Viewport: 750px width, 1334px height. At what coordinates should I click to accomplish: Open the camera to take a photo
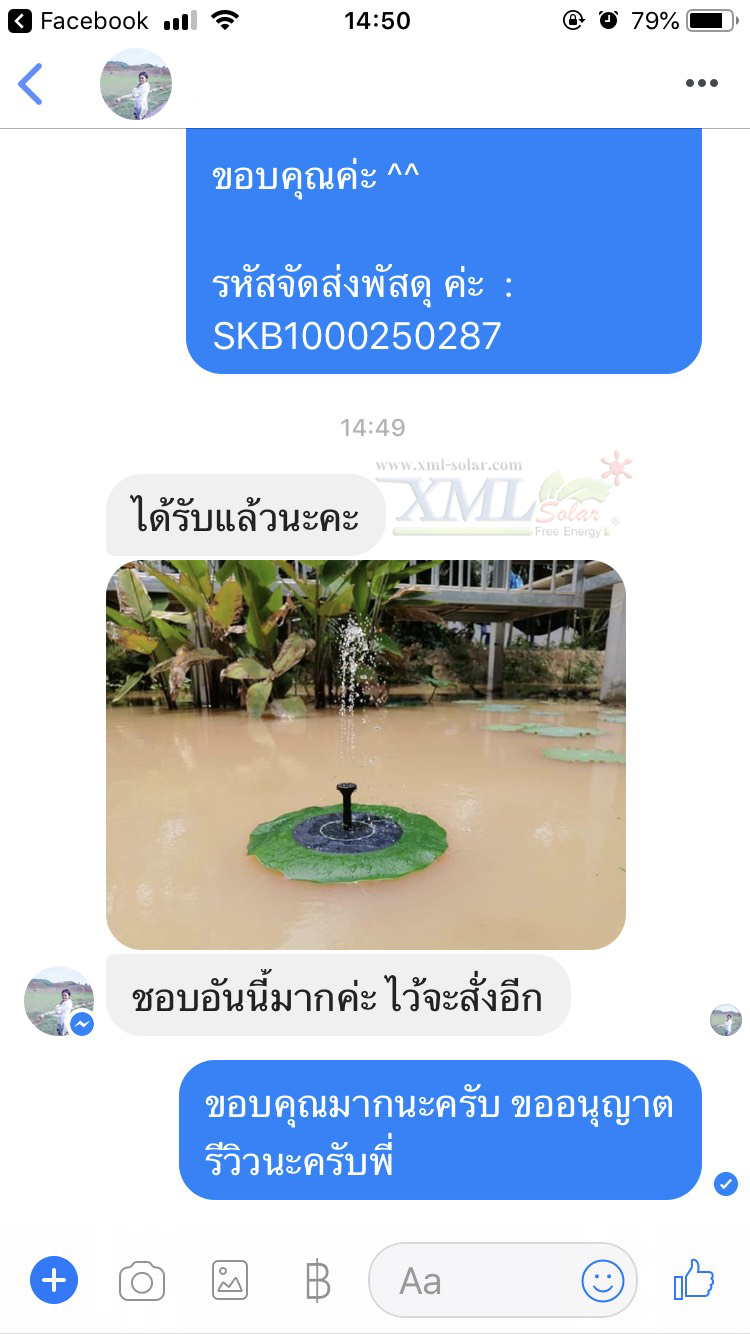click(142, 1280)
